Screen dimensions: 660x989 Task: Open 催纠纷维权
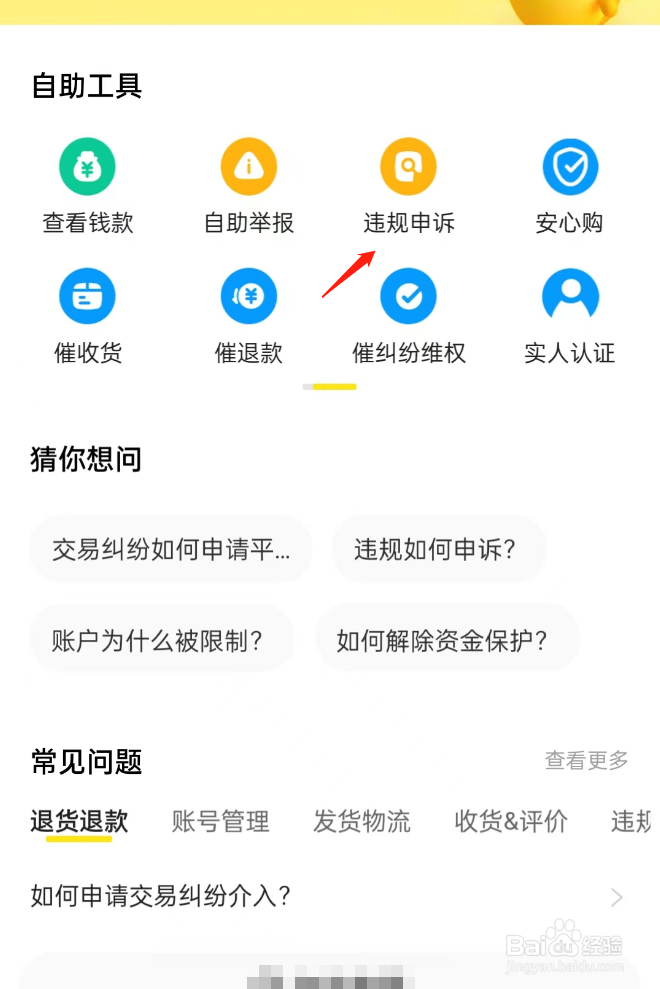(409, 317)
